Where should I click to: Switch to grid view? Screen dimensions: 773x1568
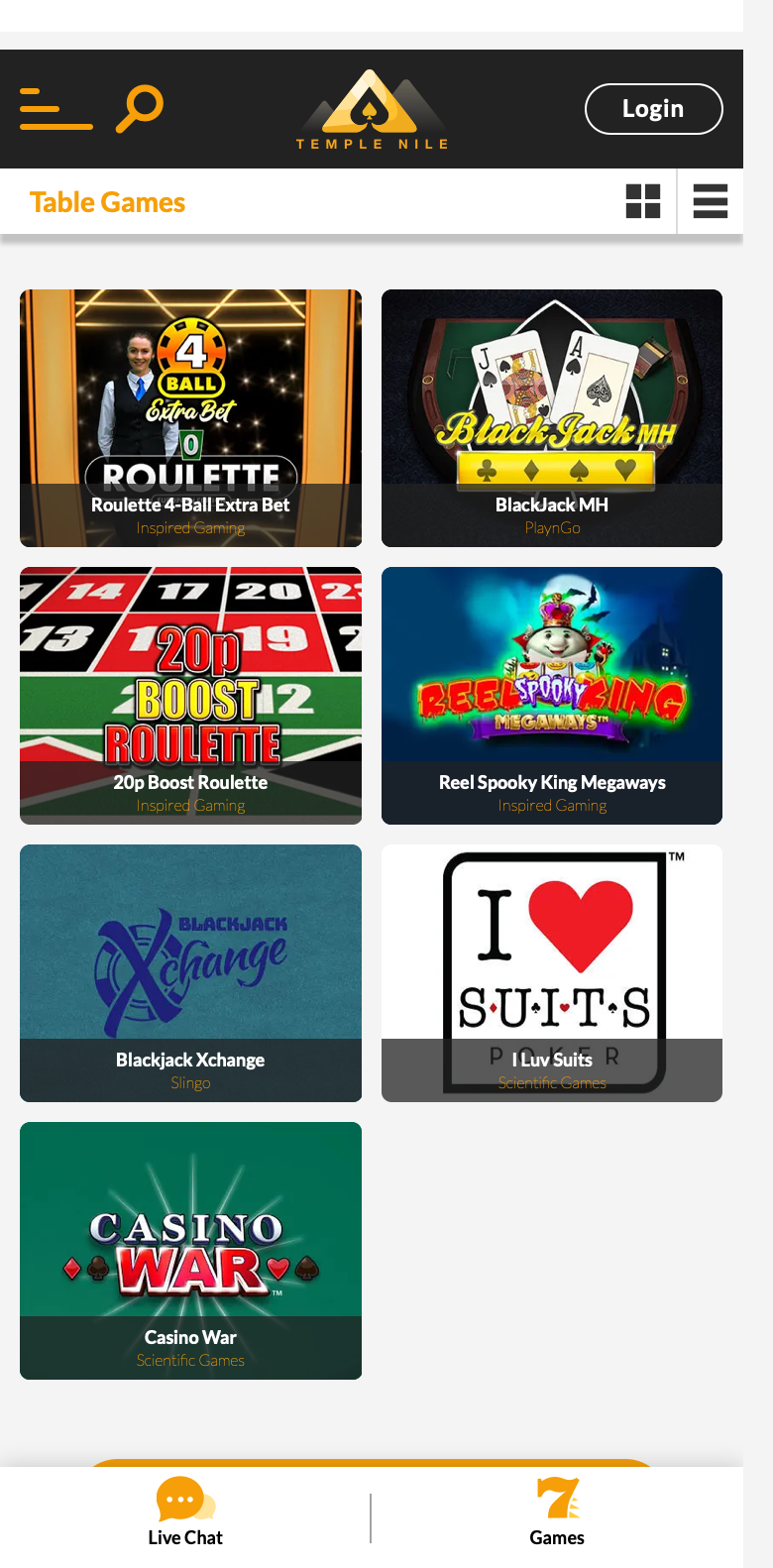tap(643, 201)
